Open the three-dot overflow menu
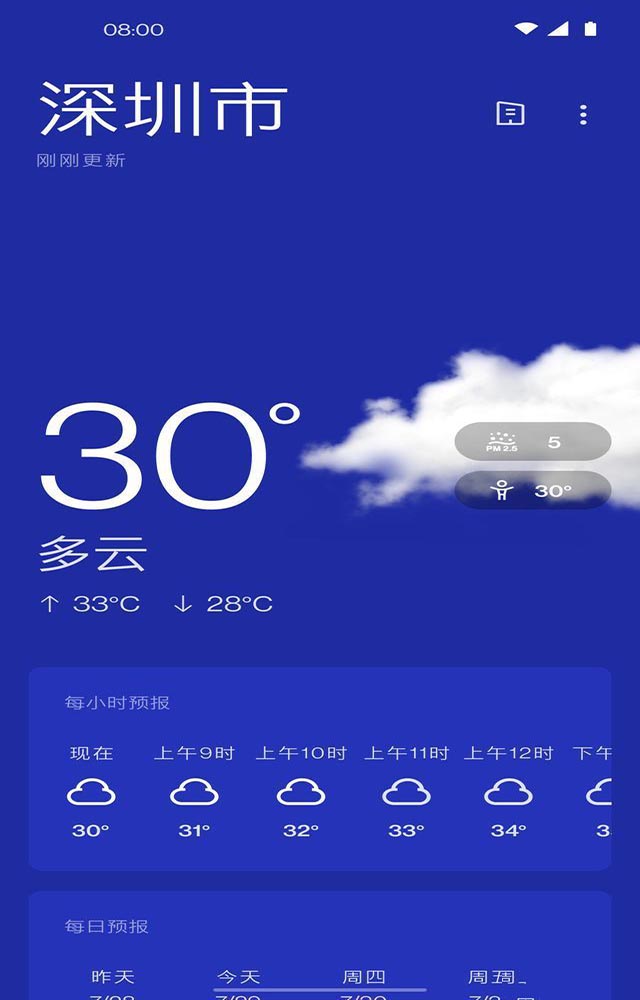The height and width of the screenshot is (1000, 640). (x=583, y=114)
